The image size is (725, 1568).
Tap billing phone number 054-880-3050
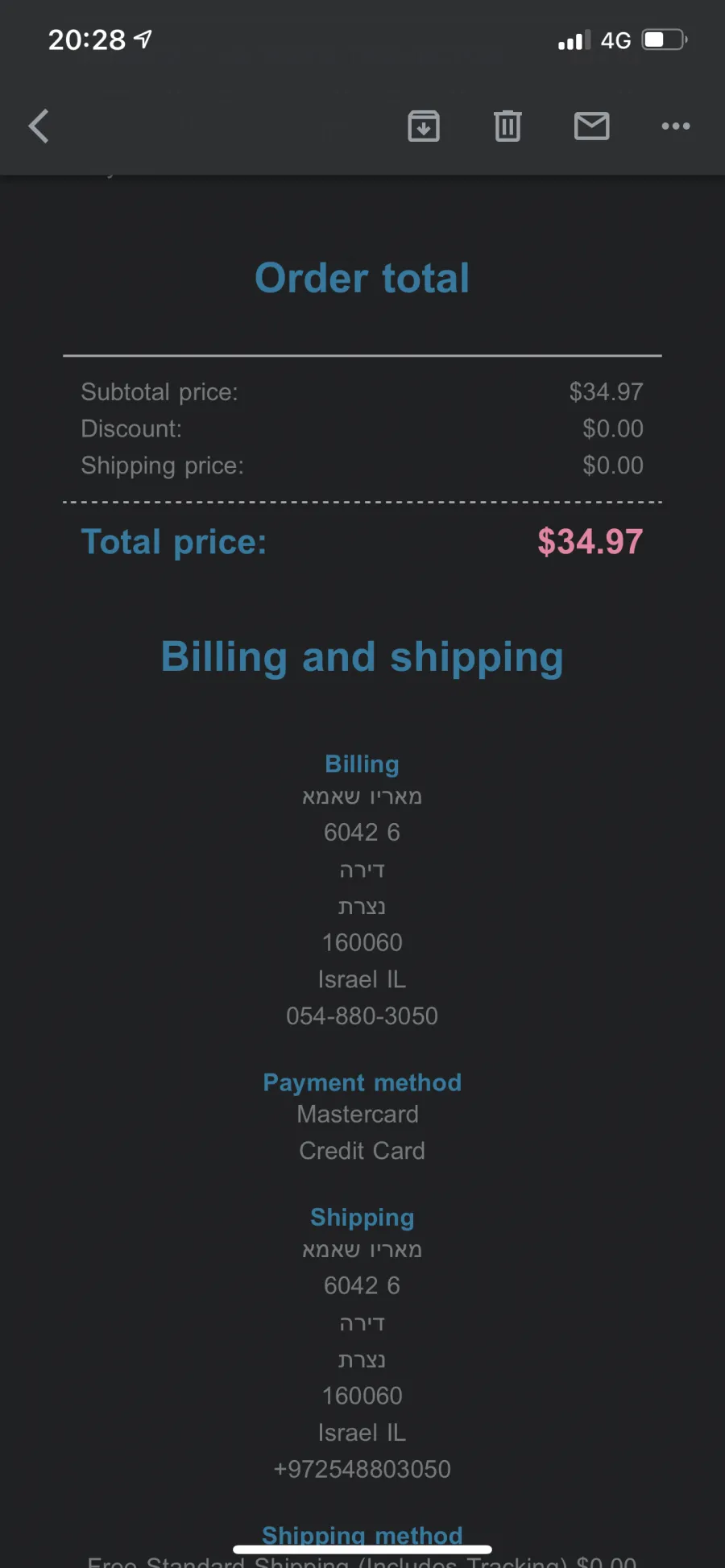(x=362, y=1016)
